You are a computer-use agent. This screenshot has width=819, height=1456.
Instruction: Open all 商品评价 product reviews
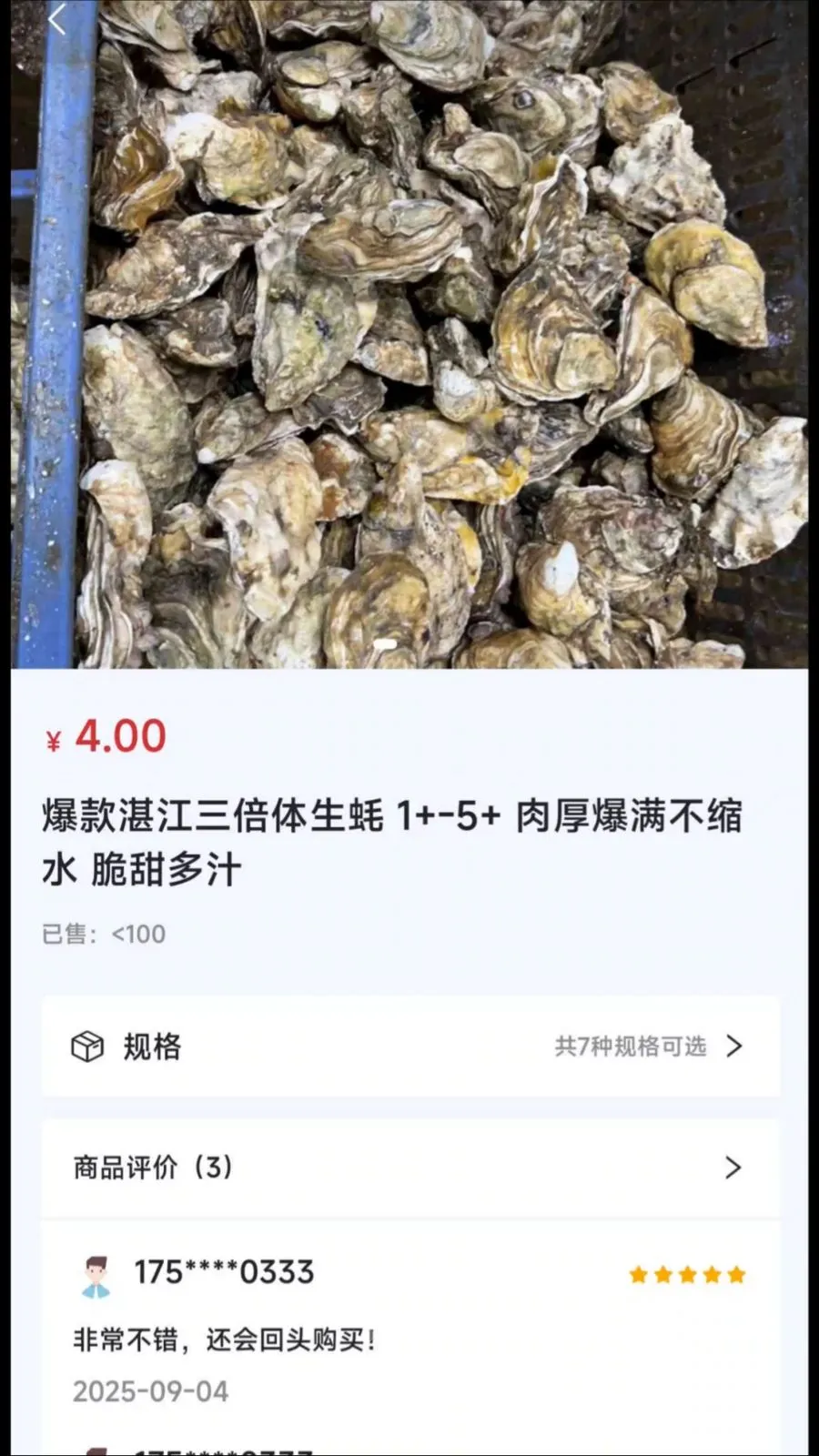pyautogui.click(x=409, y=1168)
